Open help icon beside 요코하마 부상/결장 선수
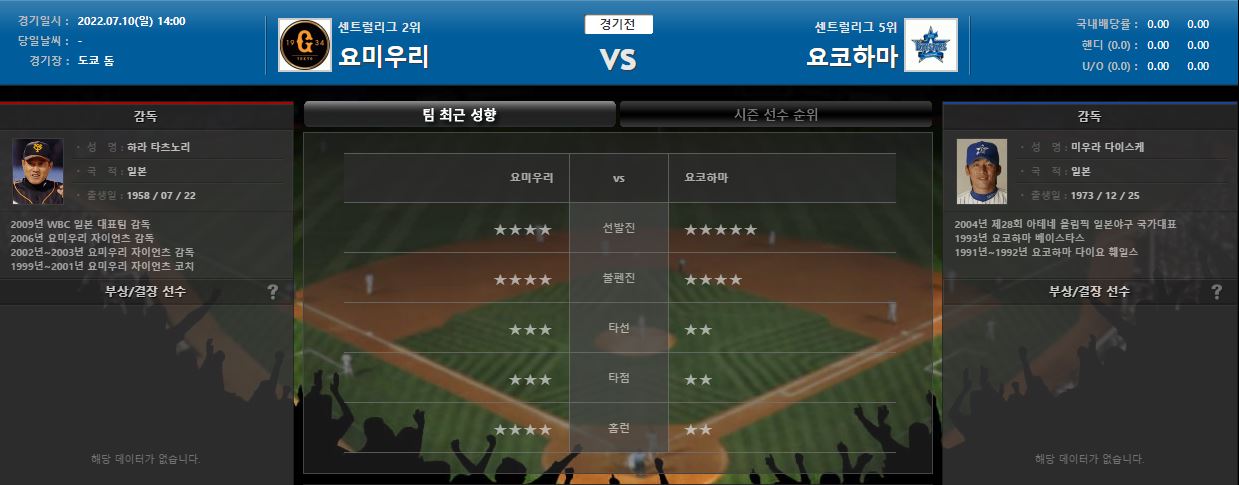Screen dimensions: 1239x485 coord(1216,292)
